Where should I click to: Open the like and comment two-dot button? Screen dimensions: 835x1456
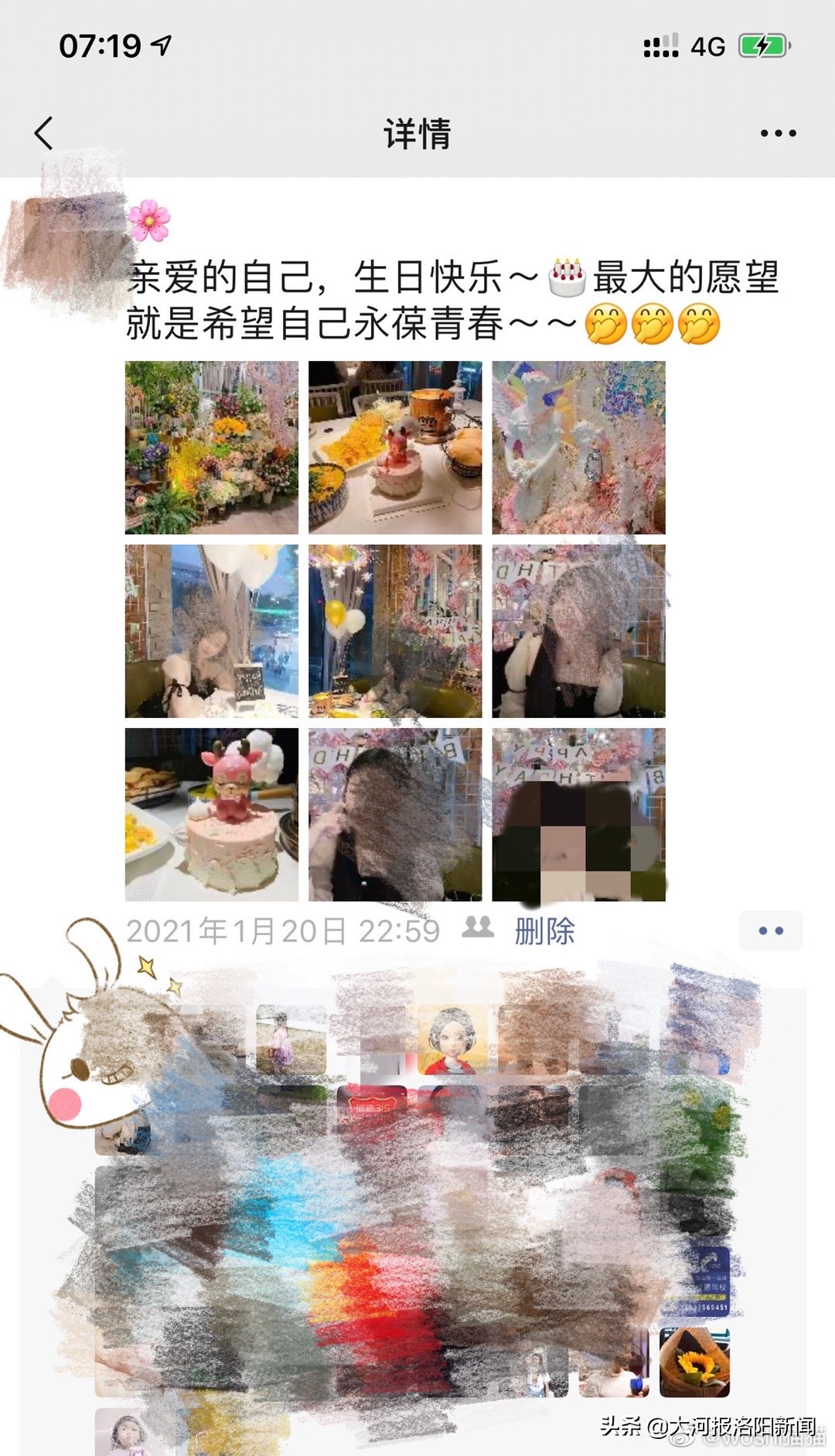click(x=770, y=930)
